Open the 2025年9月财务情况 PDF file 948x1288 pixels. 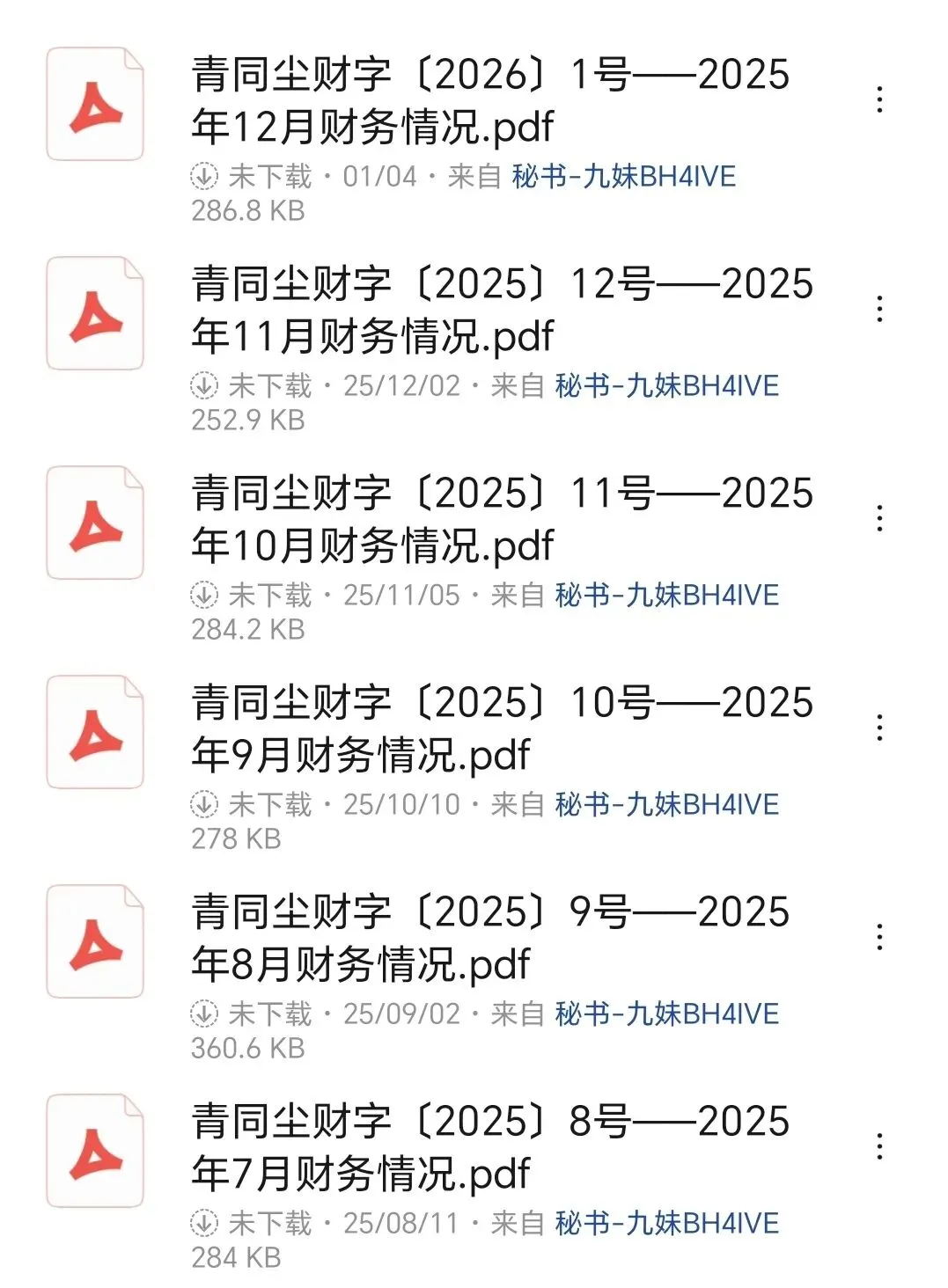tap(502, 728)
